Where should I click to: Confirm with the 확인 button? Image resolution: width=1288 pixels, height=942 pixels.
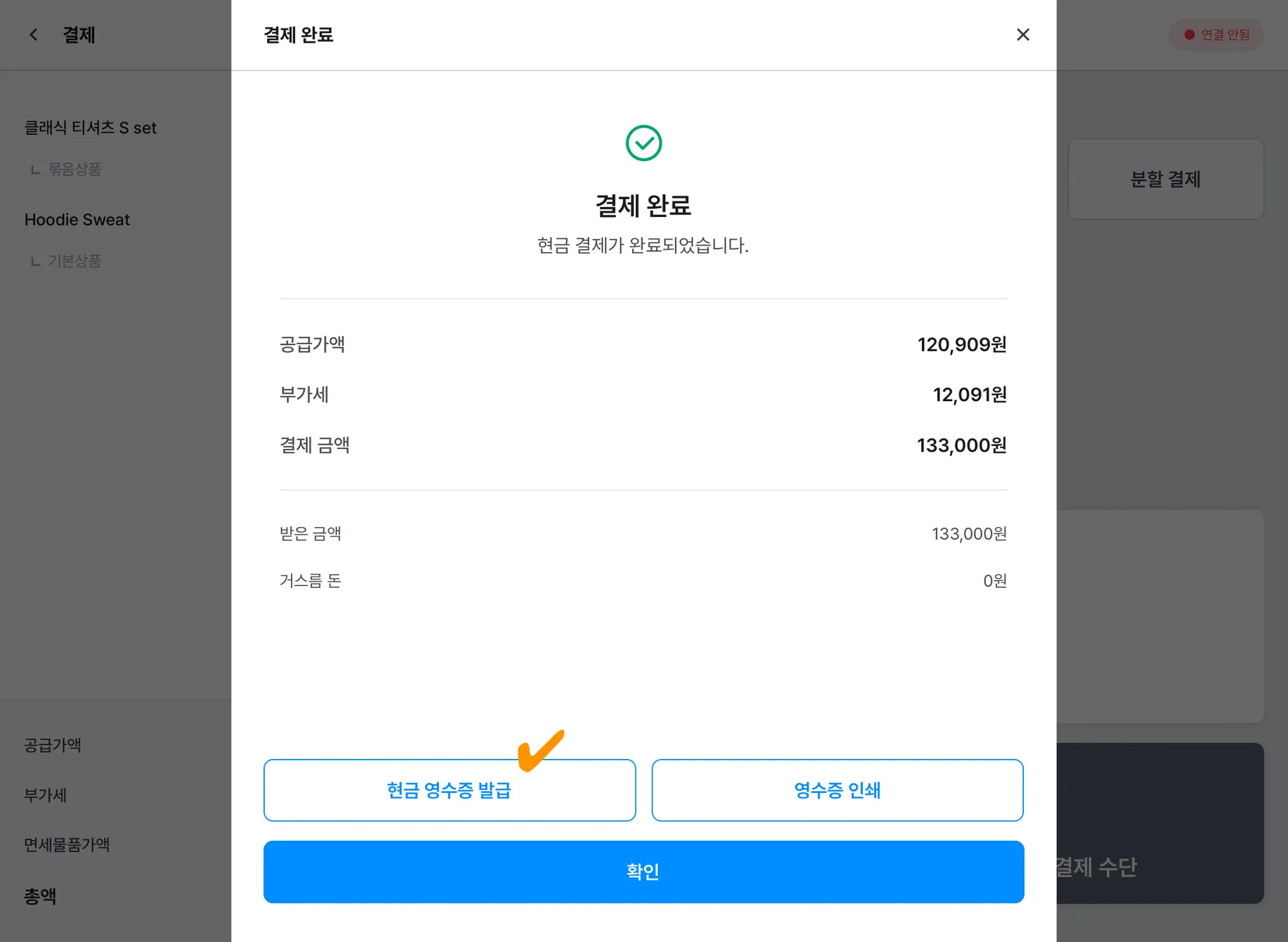click(x=643, y=872)
